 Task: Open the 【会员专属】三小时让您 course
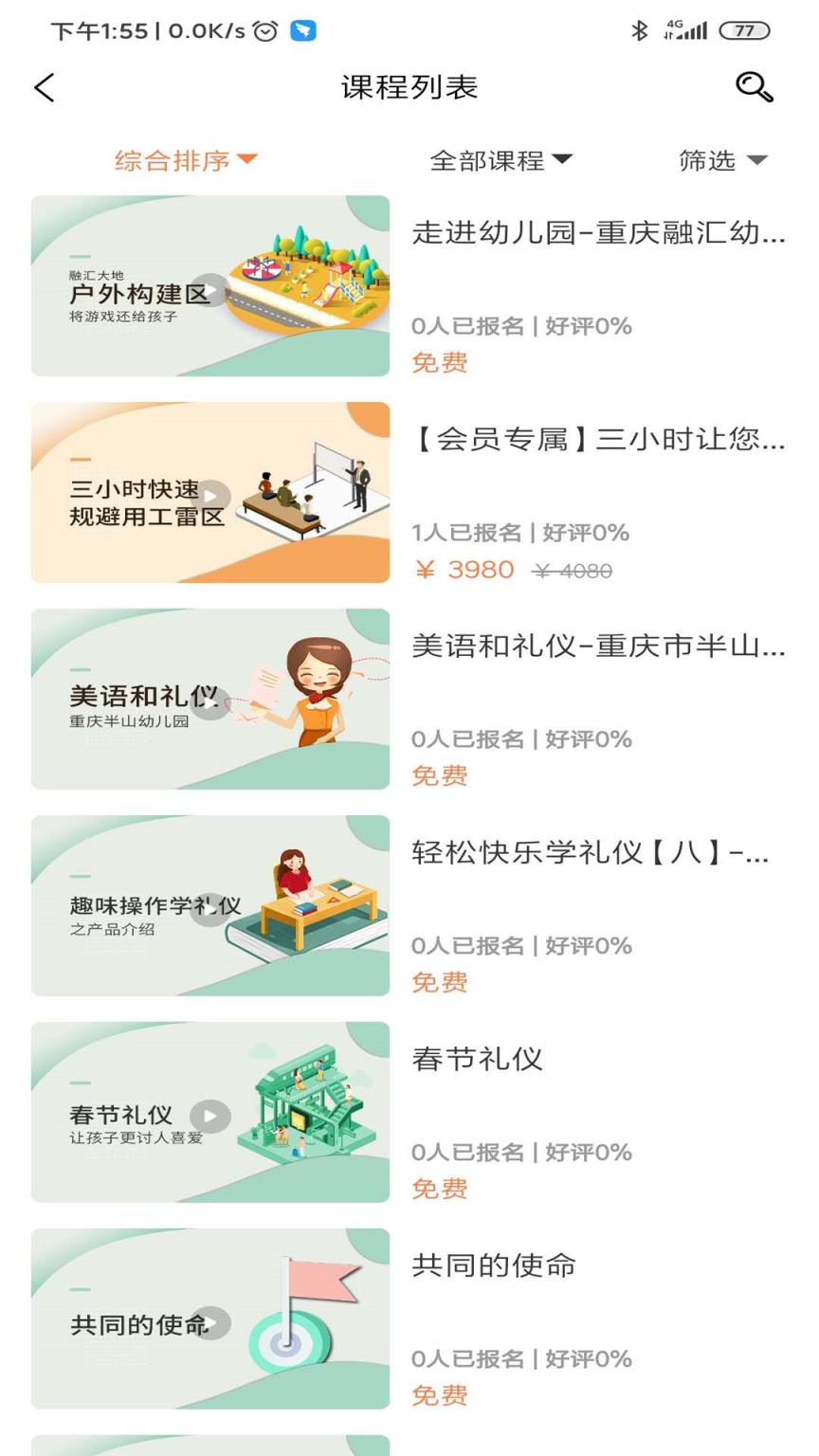coord(600,439)
